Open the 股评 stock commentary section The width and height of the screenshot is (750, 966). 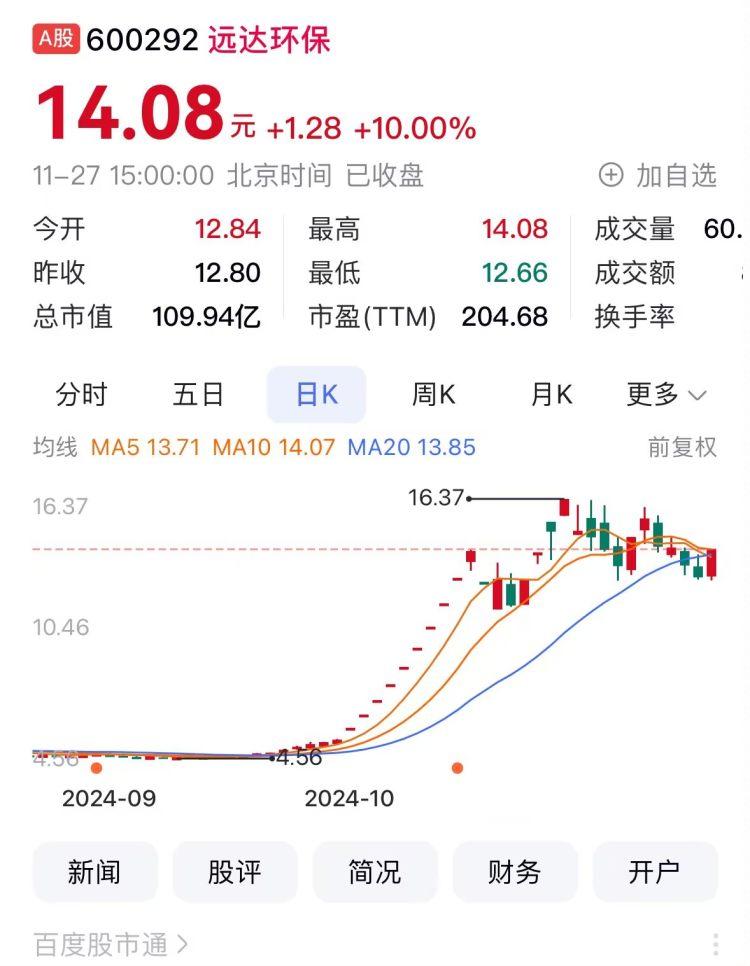pos(235,872)
